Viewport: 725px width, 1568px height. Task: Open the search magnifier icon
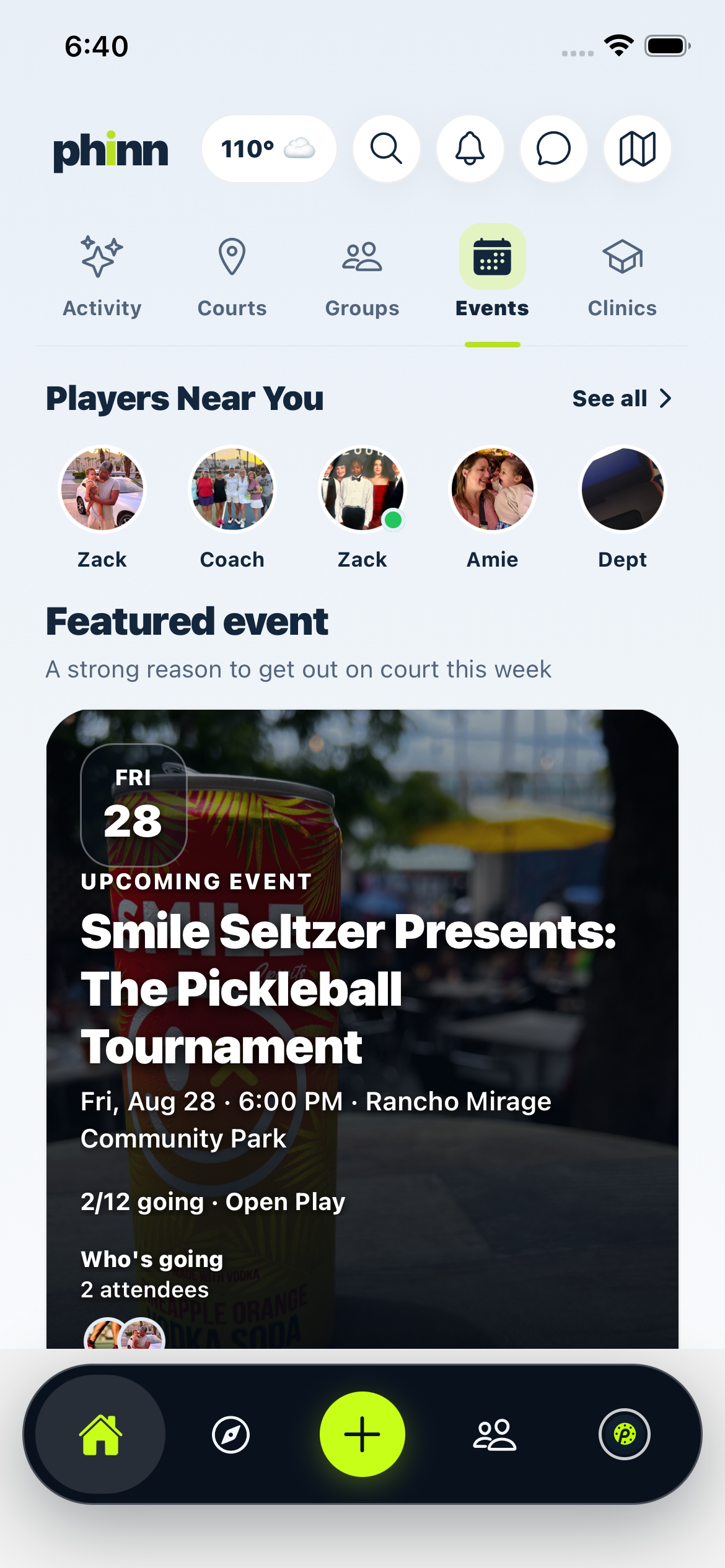387,149
